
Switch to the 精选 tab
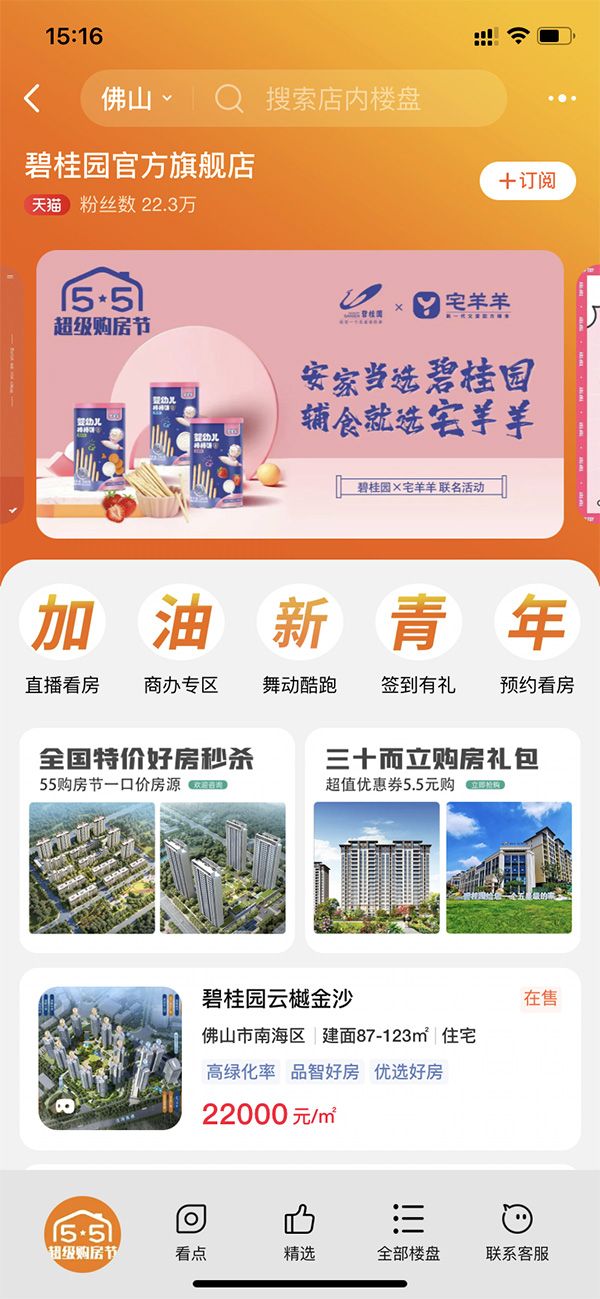click(299, 1233)
